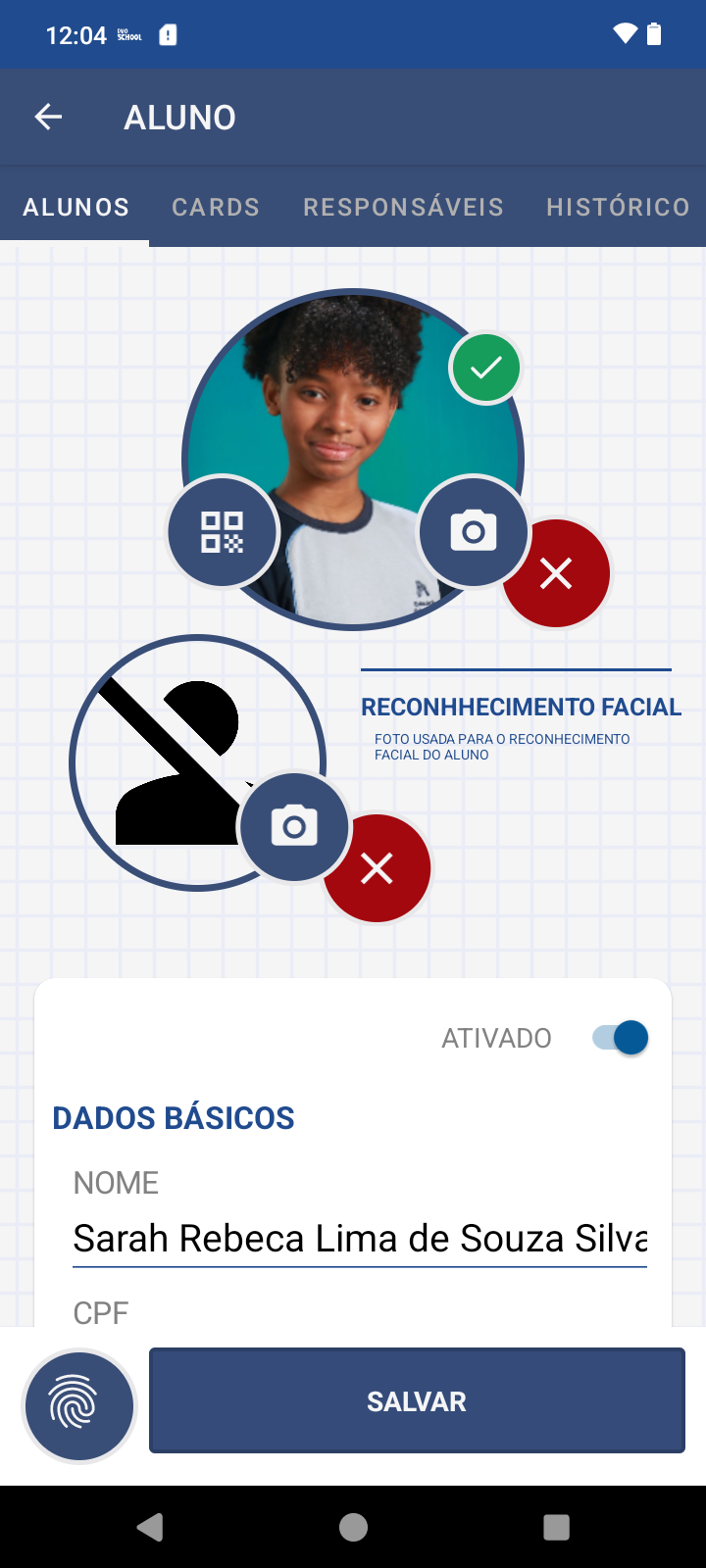Take a new student profile photo
Viewport: 706px width, 1568px height.
coord(474,532)
